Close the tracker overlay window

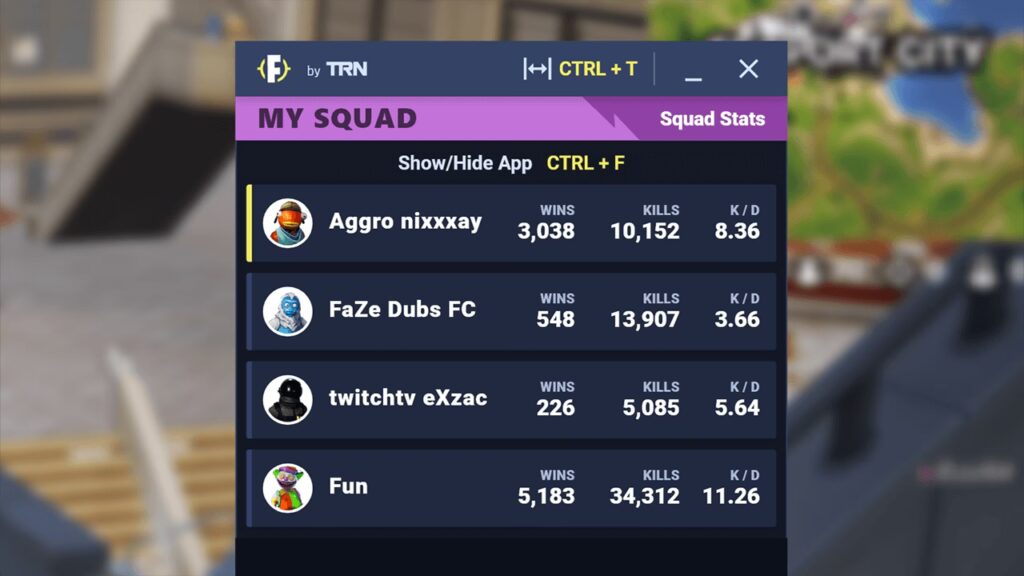click(x=748, y=69)
